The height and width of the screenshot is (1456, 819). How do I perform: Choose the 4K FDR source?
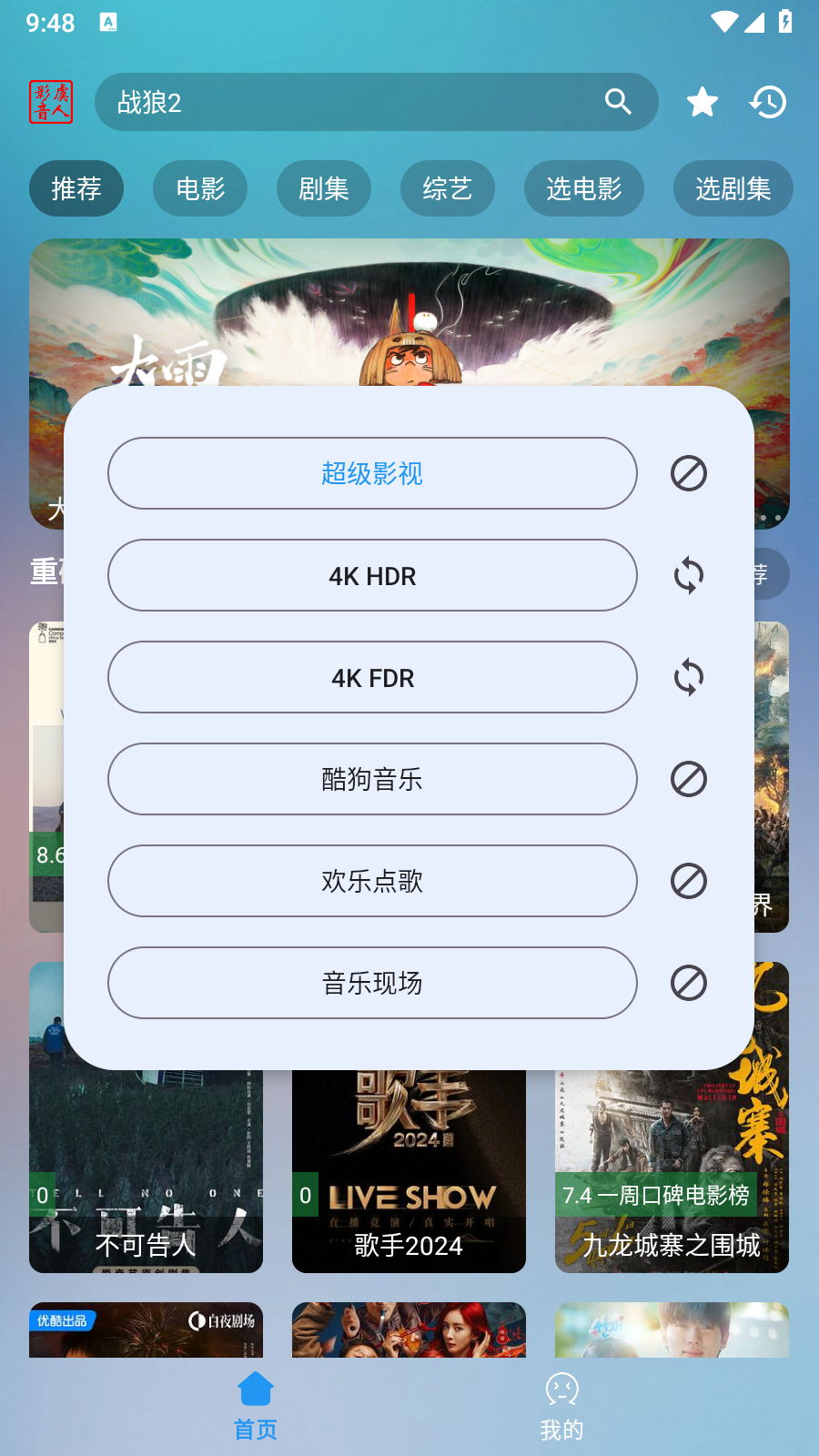pyautogui.click(x=372, y=677)
